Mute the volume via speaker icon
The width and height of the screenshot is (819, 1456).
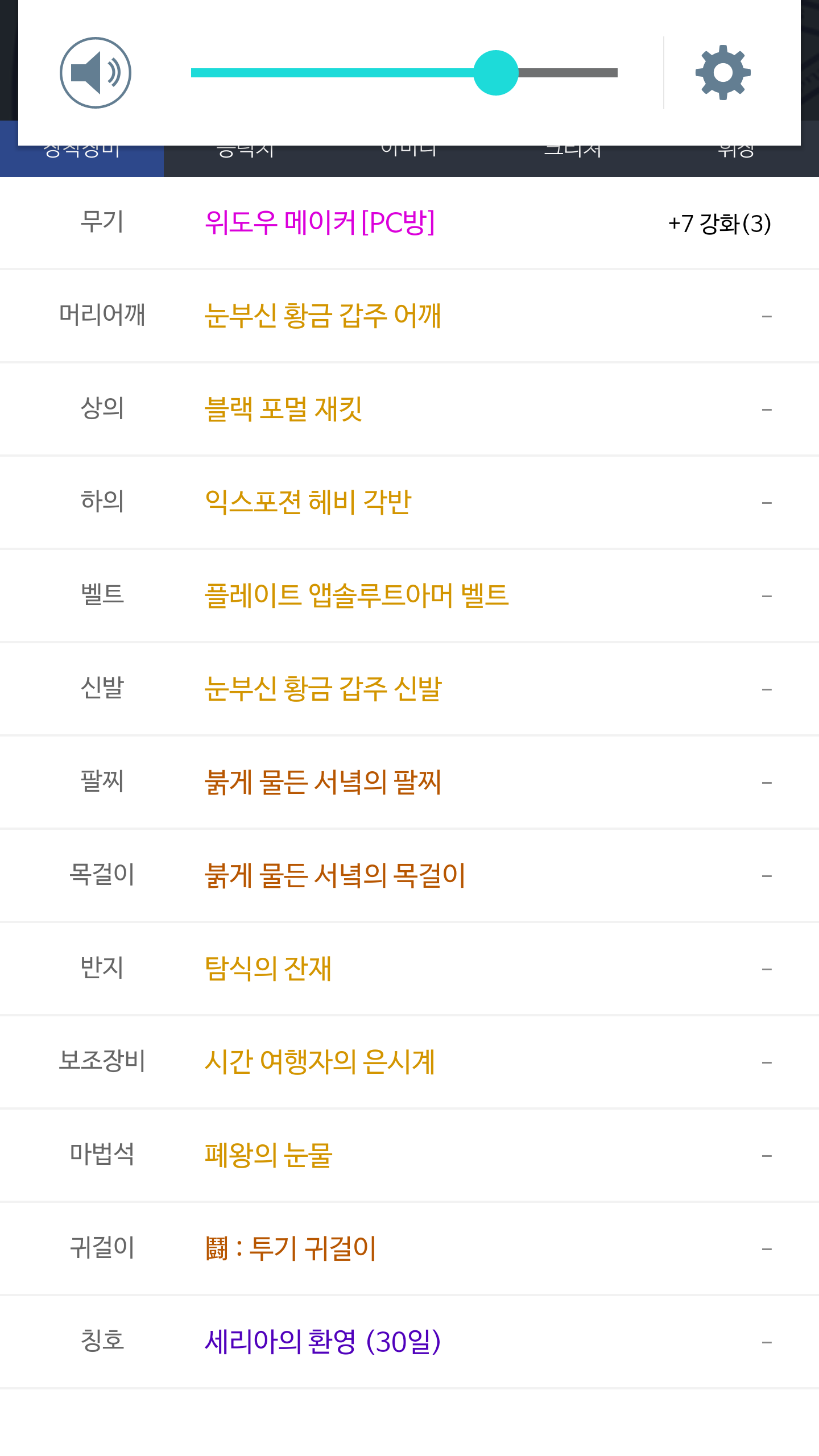click(x=96, y=73)
